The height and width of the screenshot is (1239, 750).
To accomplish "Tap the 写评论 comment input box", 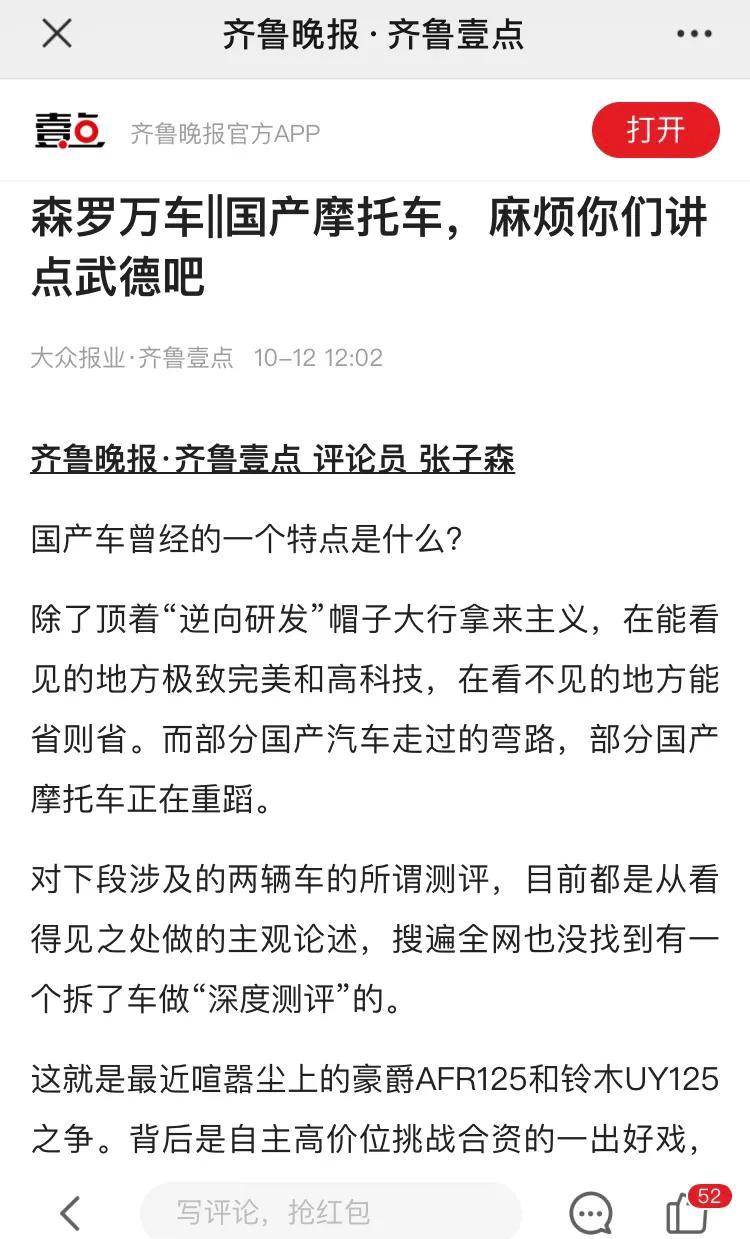I will 331,1213.
